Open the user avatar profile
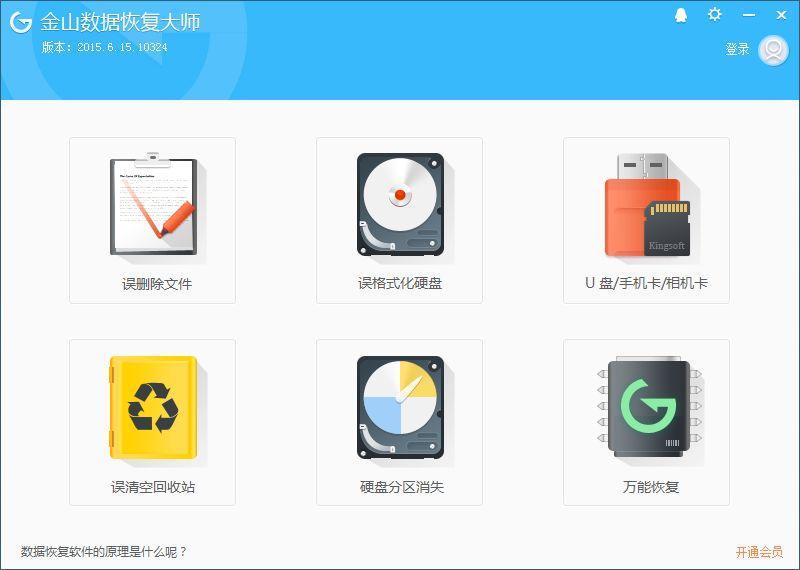Screen dimensions: 800x570 click(x=773, y=50)
